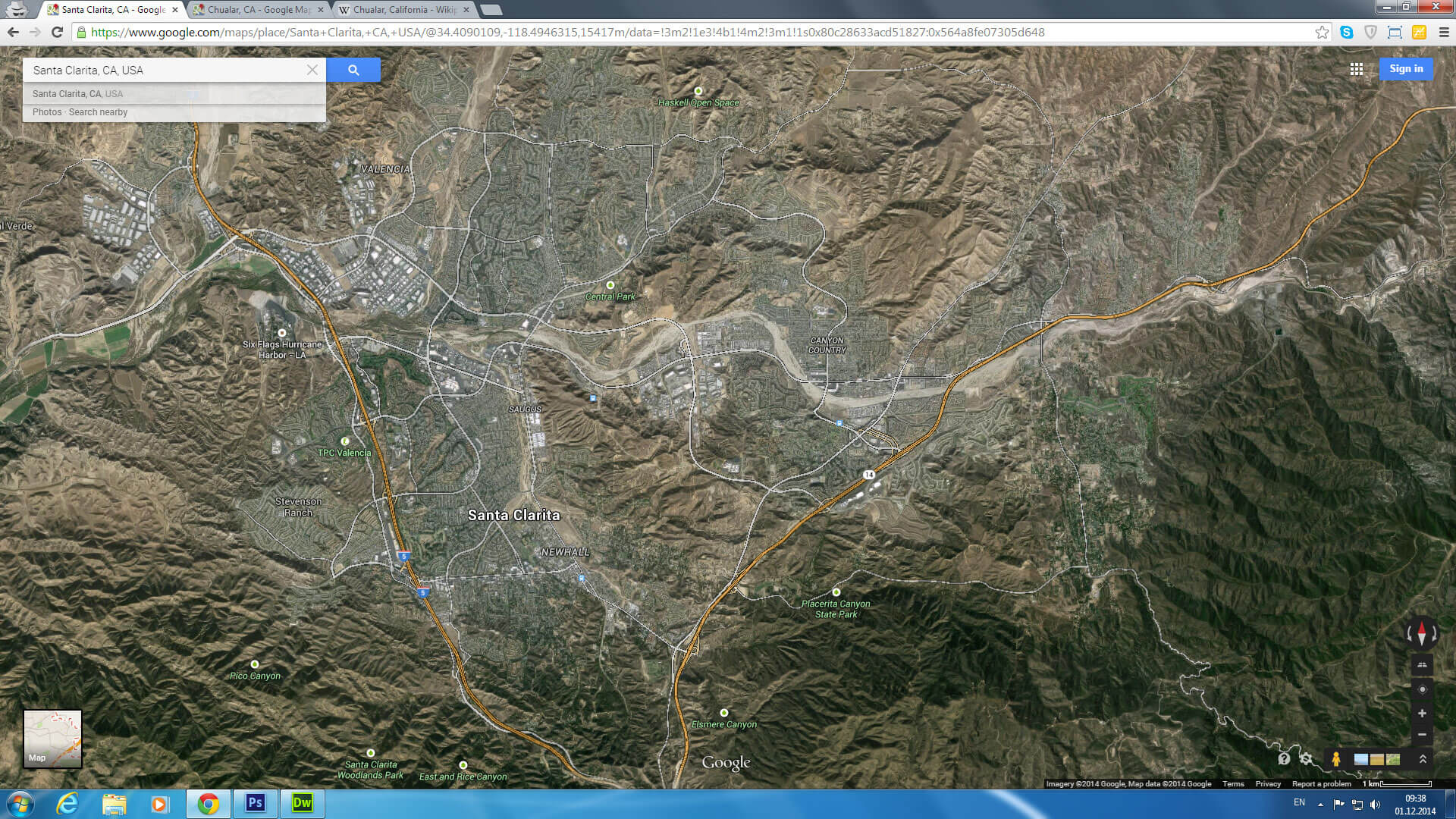Screen dimensions: 1456x819
Task: Reset the compass orientation
Action: [1422, 633]
